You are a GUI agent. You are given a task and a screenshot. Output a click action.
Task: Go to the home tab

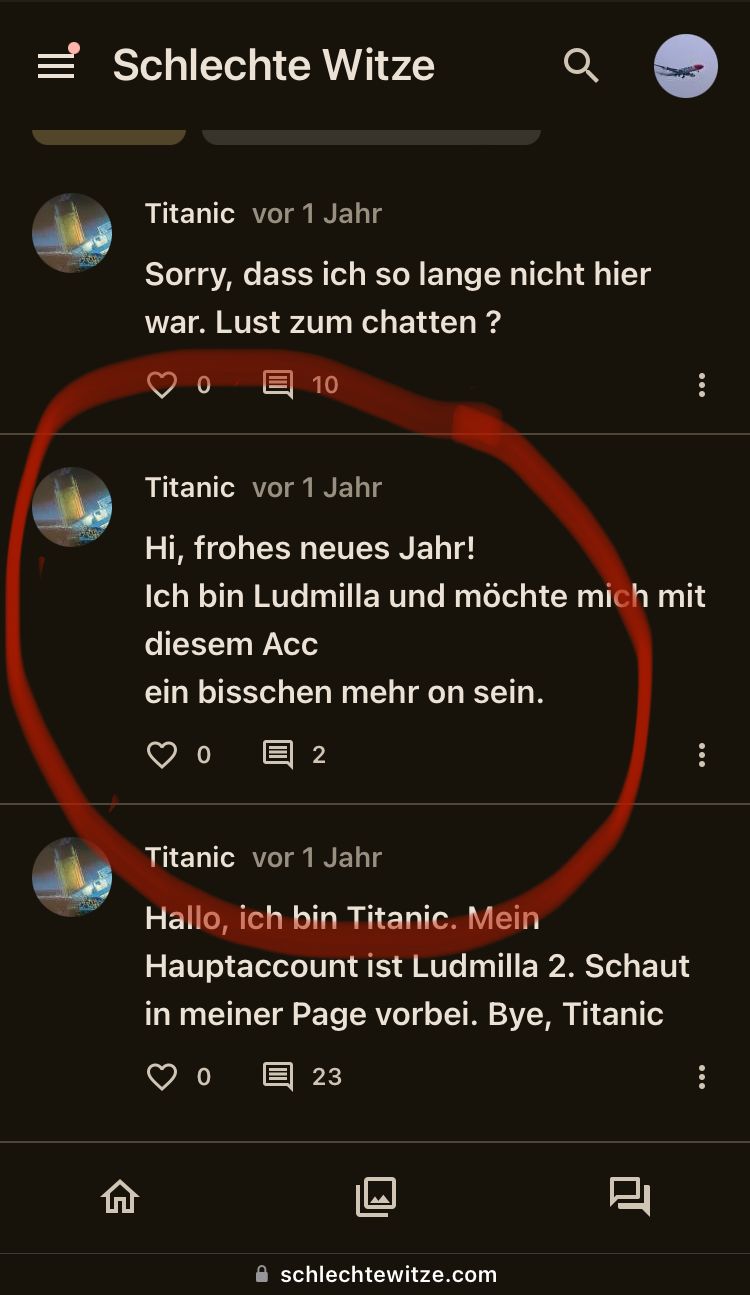(120, 1196)
